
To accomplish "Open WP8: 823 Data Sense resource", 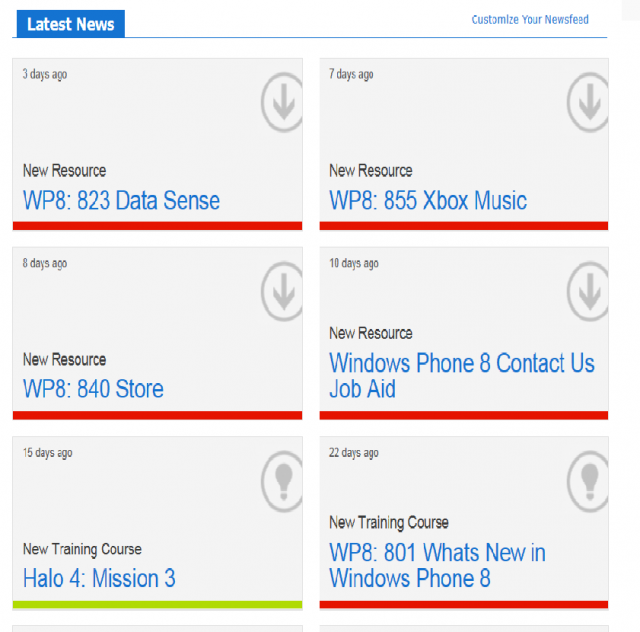I will [121, 200].
